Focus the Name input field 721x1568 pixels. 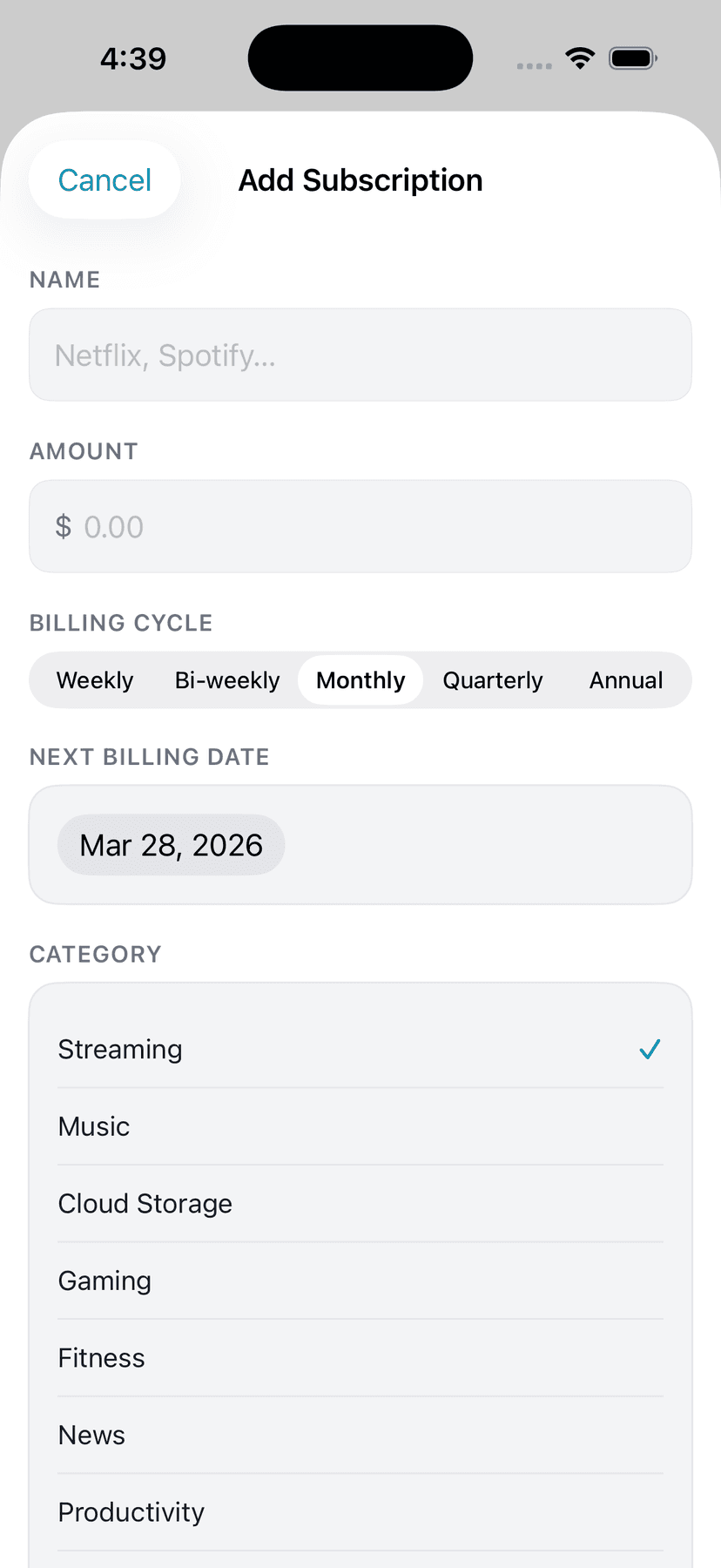[360, 355]
